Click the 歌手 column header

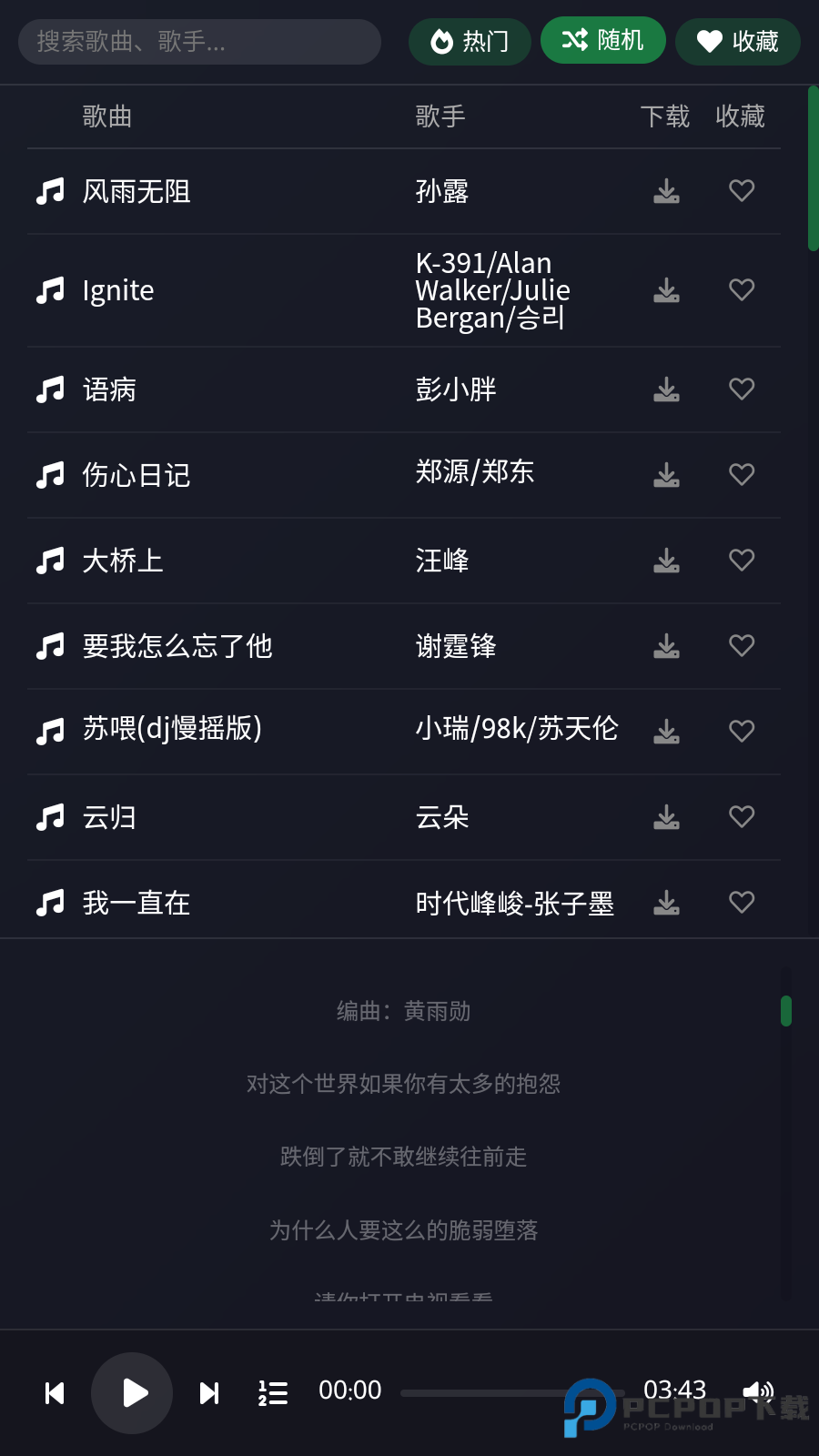440,116
